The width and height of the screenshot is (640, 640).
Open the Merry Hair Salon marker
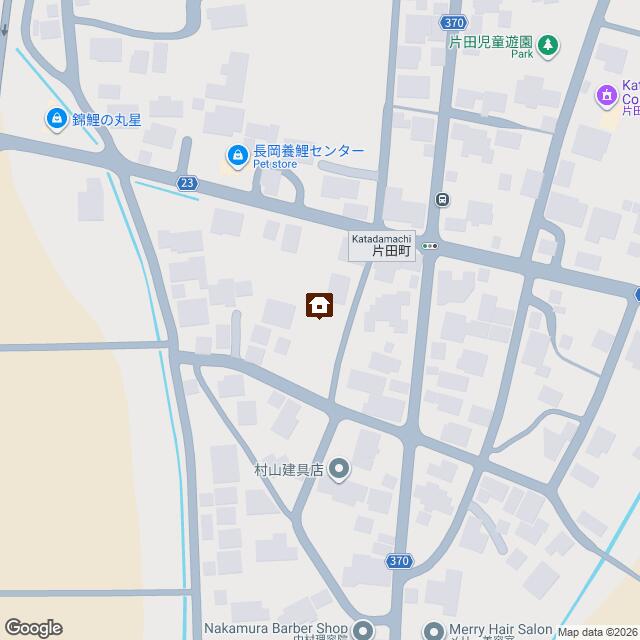(433, 631)
